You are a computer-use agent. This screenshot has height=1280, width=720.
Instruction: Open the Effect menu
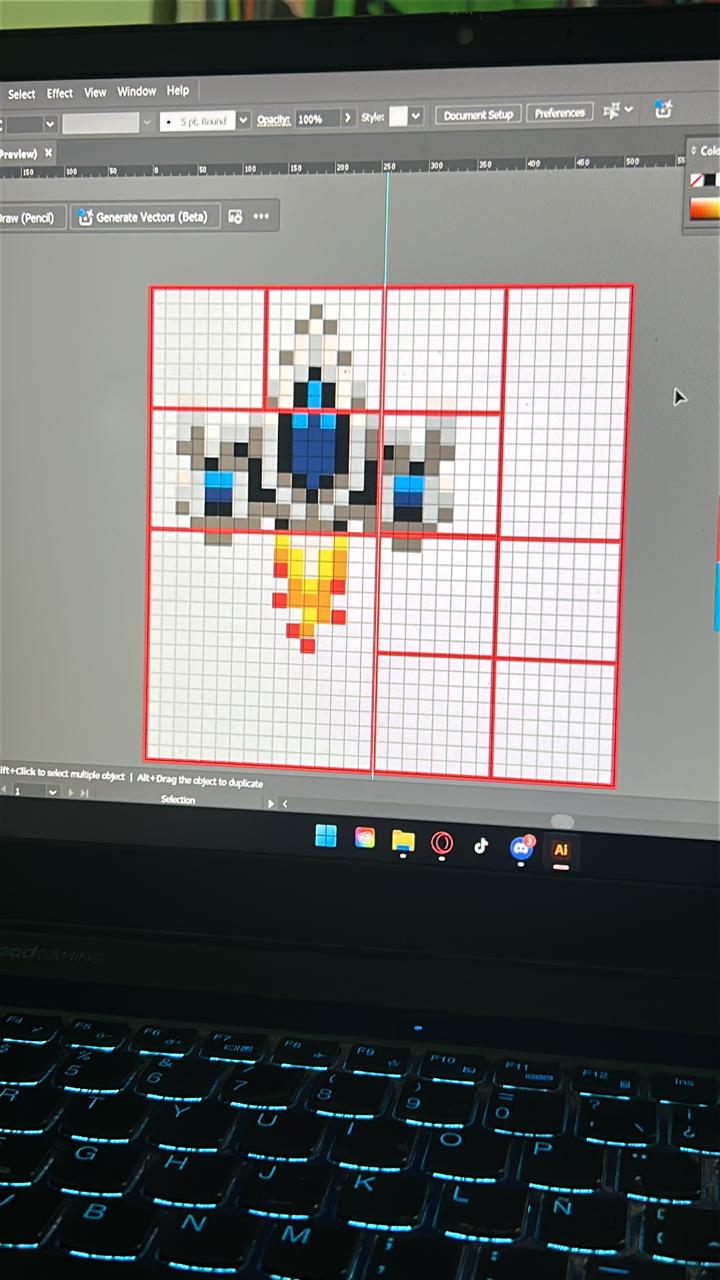click(60, 93)
